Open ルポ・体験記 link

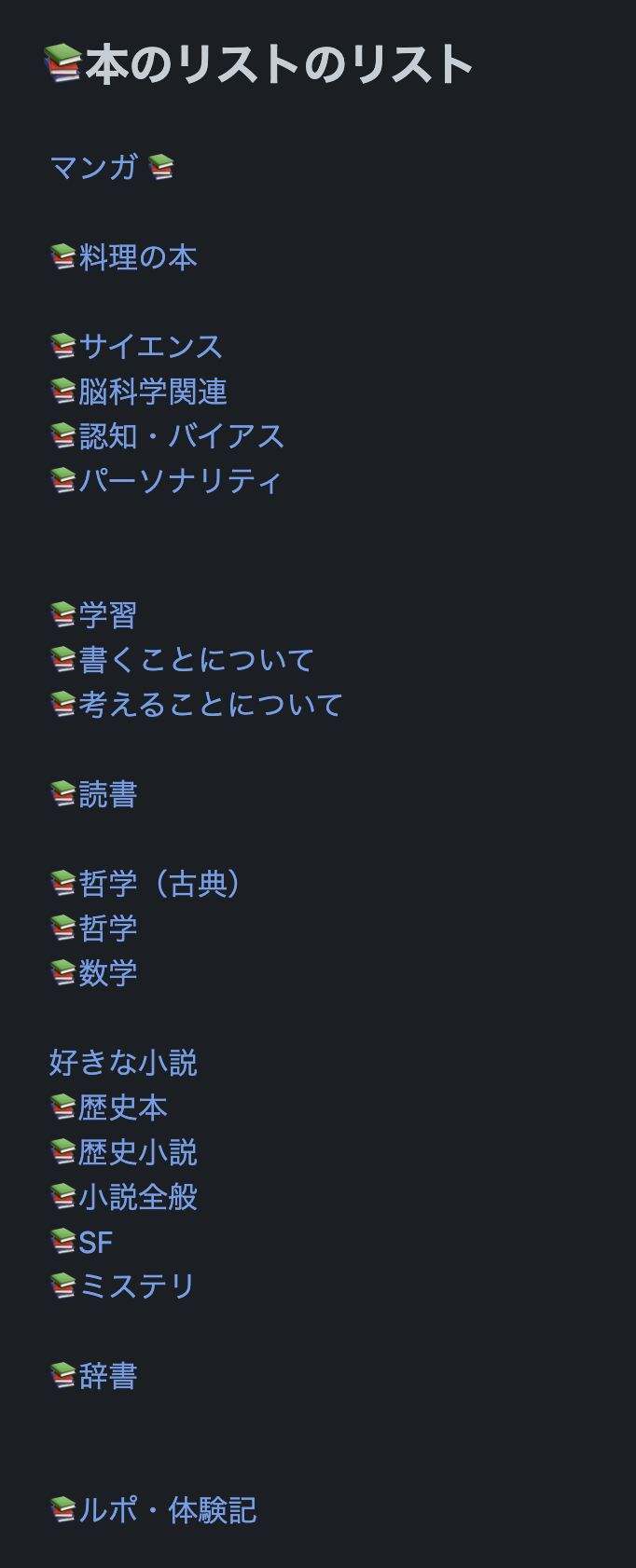click(167, 1510)
